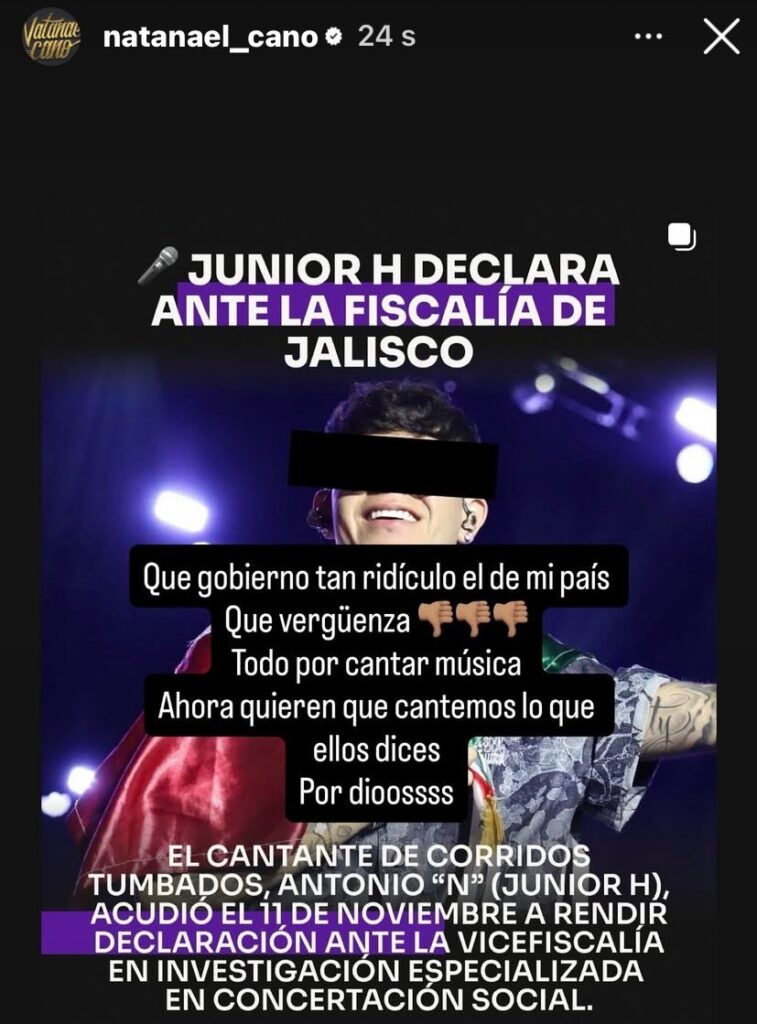Screen dimensions: 757x1024
Task: Close the story viewer
Action: click(721, 37)
